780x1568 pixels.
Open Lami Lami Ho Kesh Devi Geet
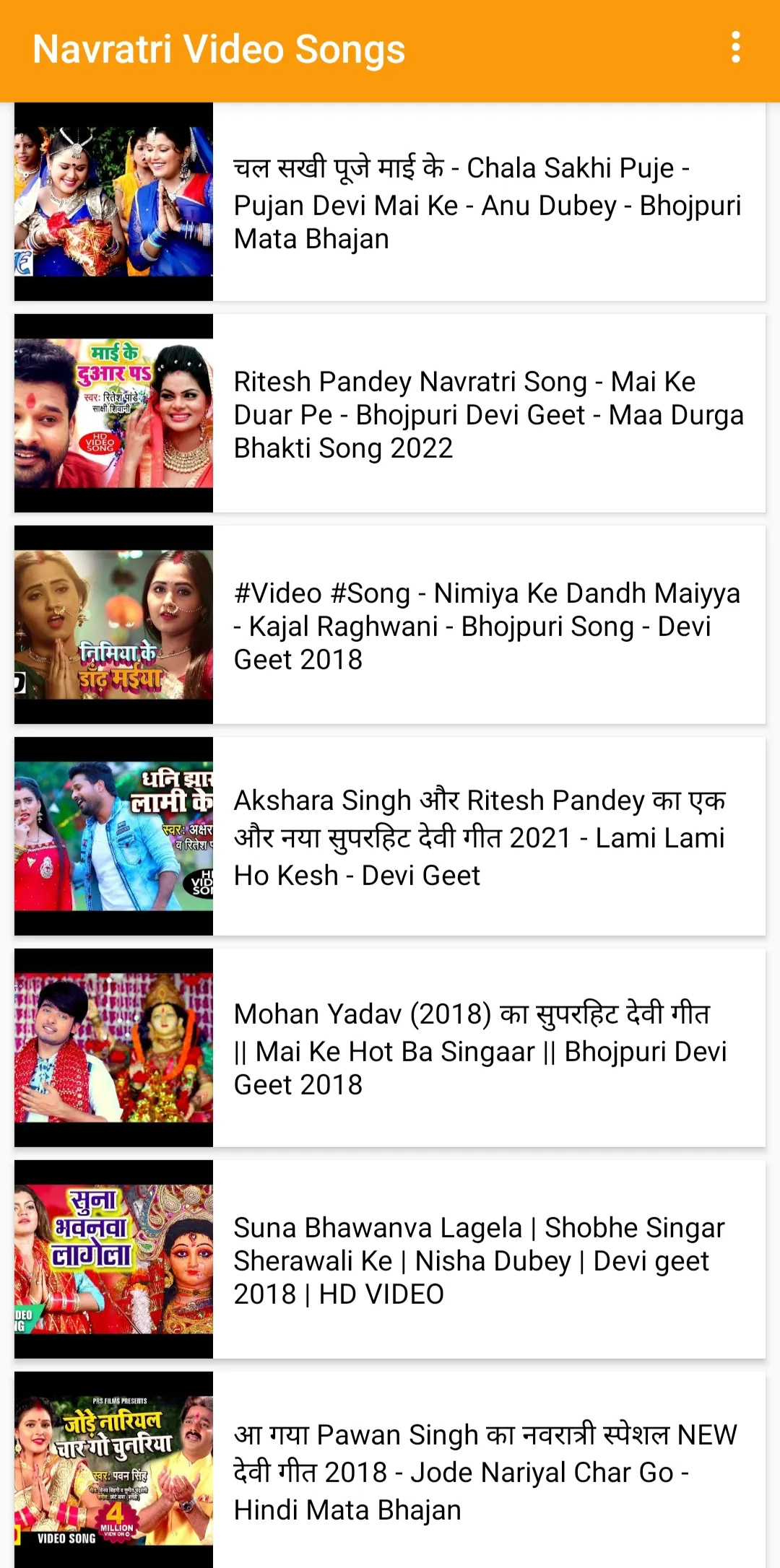(390, 836)
